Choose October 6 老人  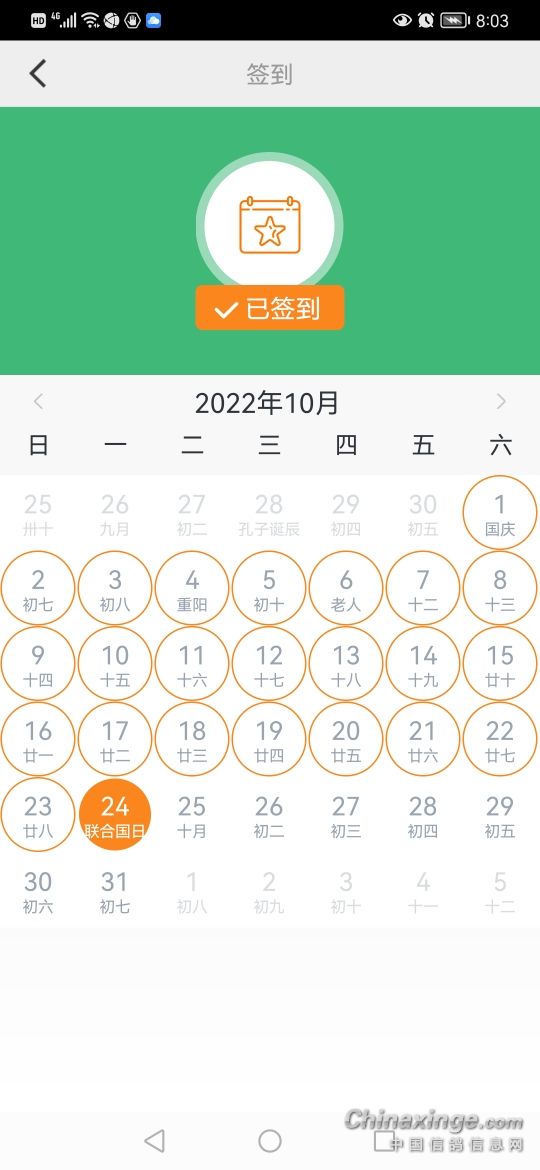coord(346,588)
